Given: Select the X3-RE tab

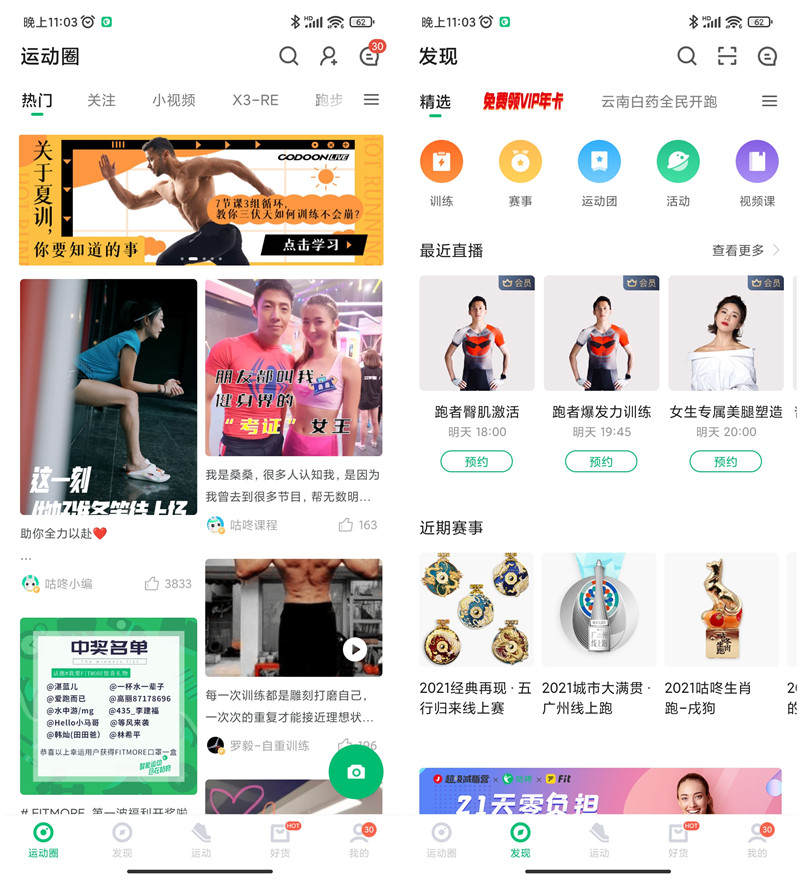Looking at the screenshot, I should 255,100.
